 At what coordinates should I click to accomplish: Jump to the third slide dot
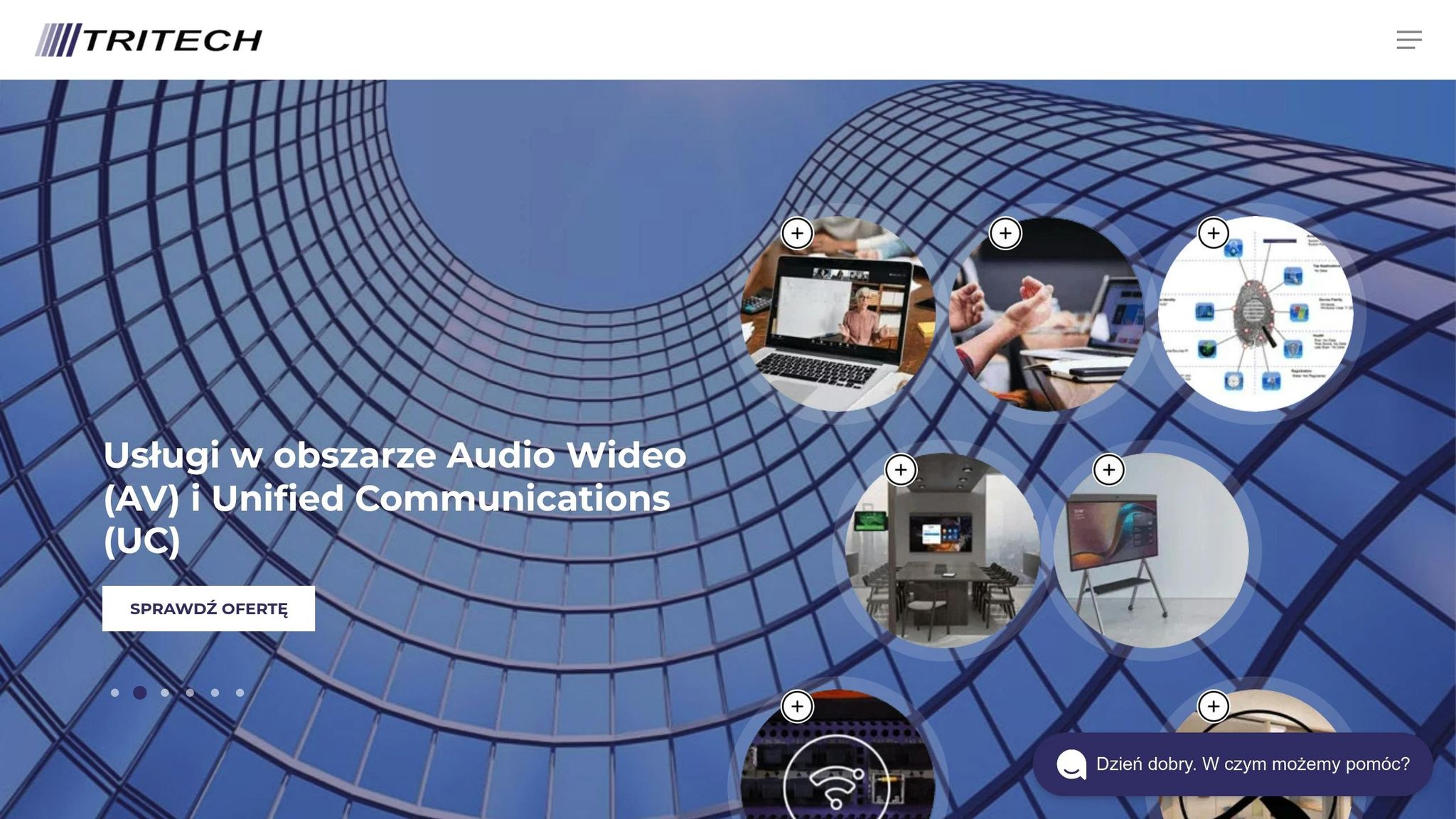pos(165,692)
